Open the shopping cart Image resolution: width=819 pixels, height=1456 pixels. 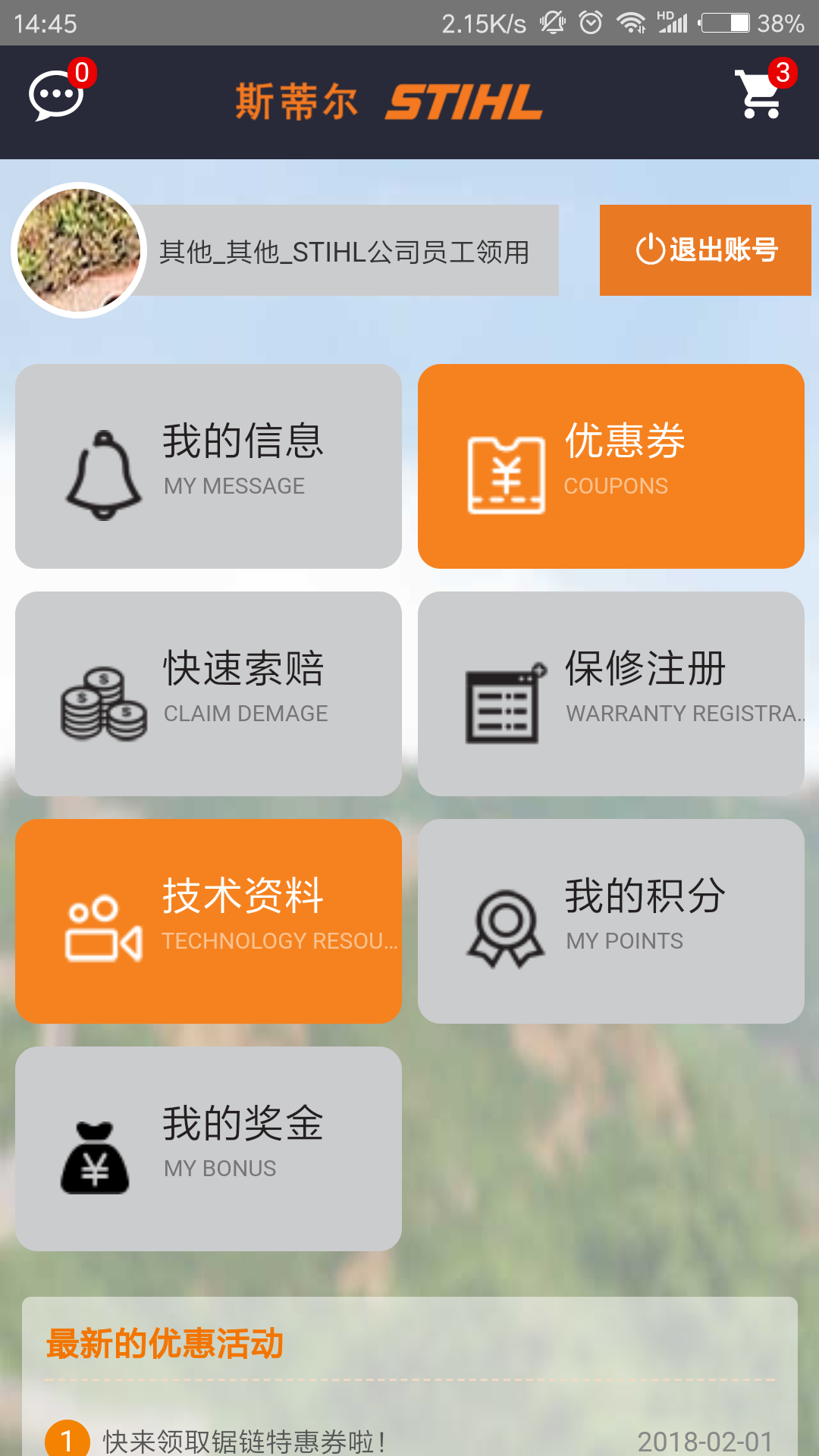(x=759, y=95)
